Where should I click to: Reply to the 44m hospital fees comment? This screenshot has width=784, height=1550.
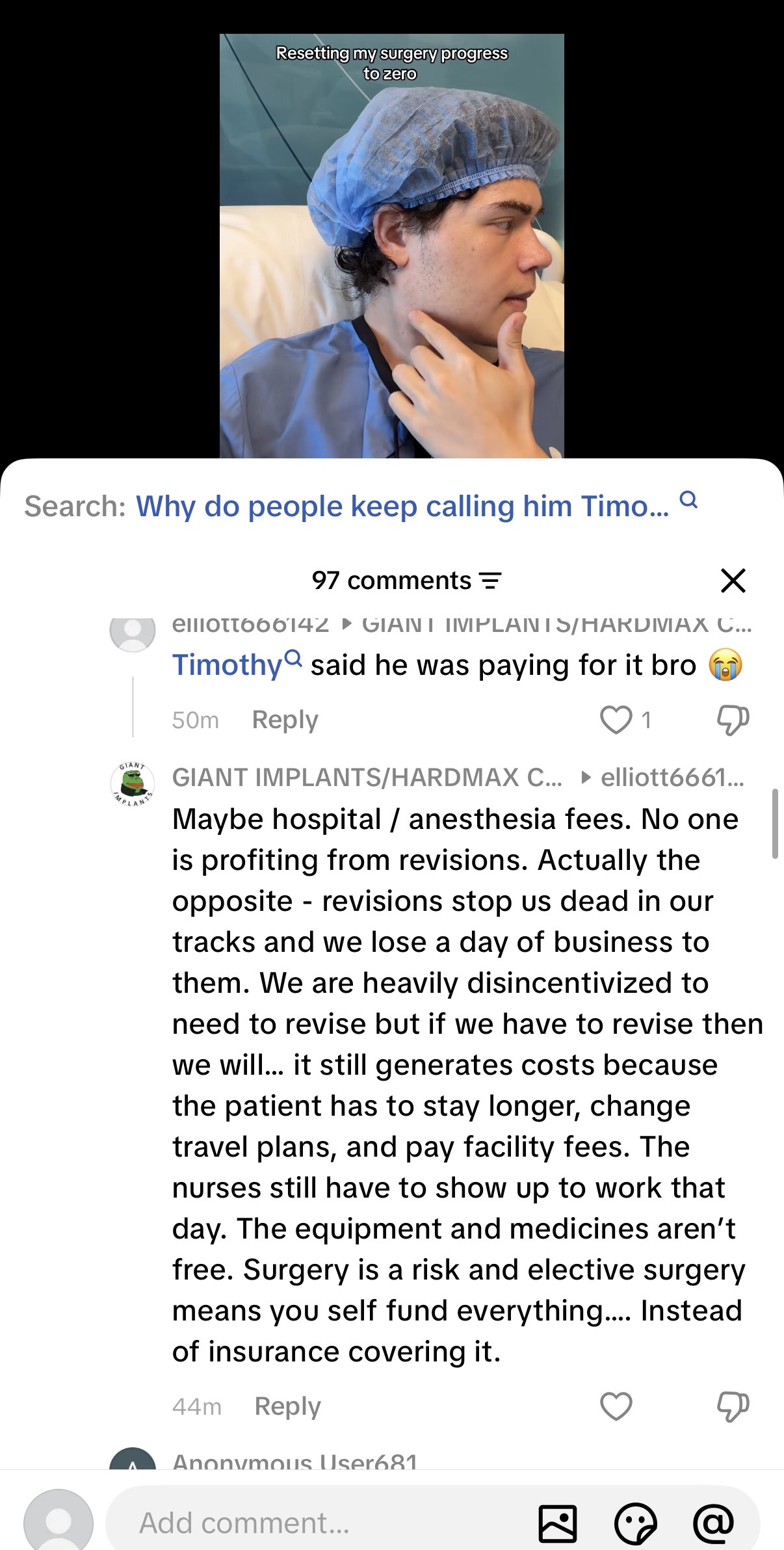tap(287, 1406)
